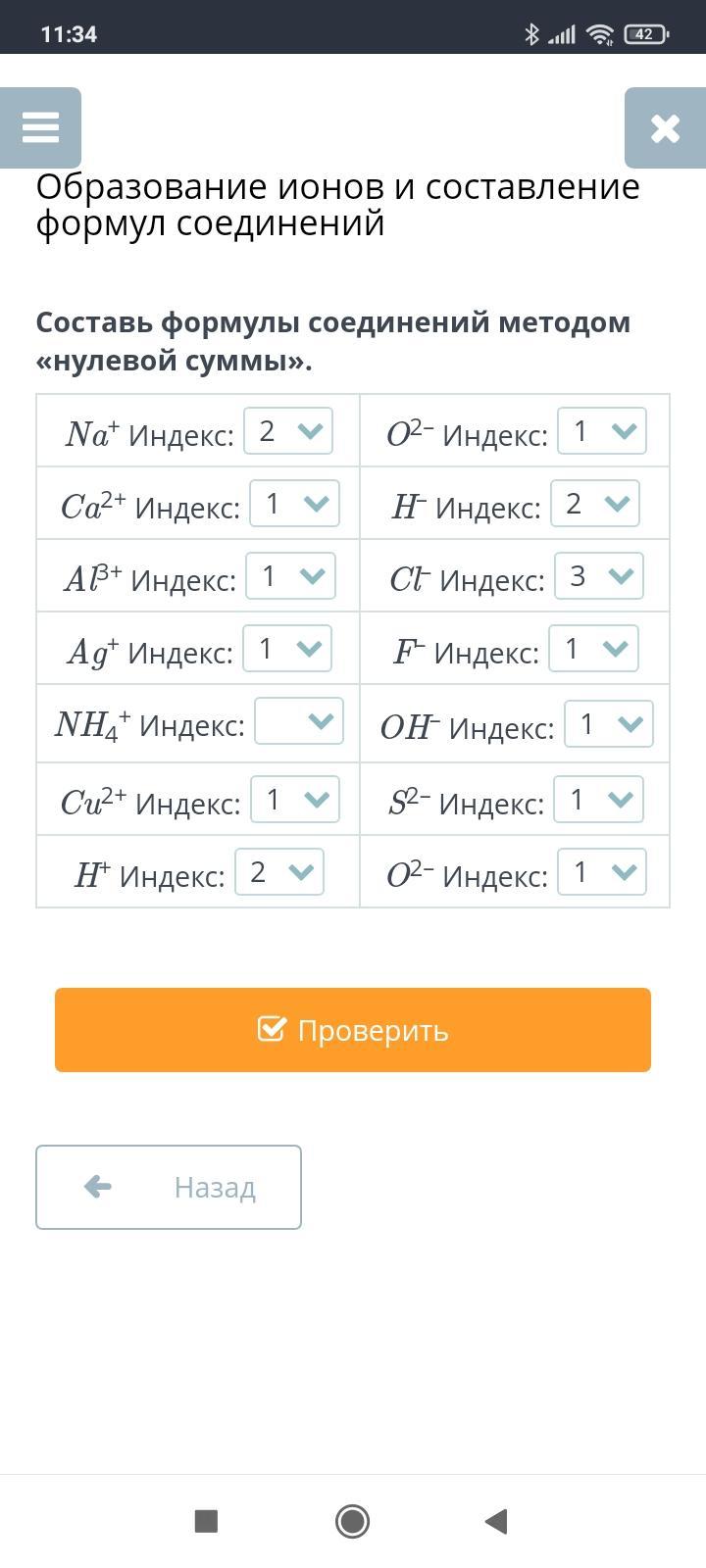Change the Al3+ index dropdown

pos(290,576)
